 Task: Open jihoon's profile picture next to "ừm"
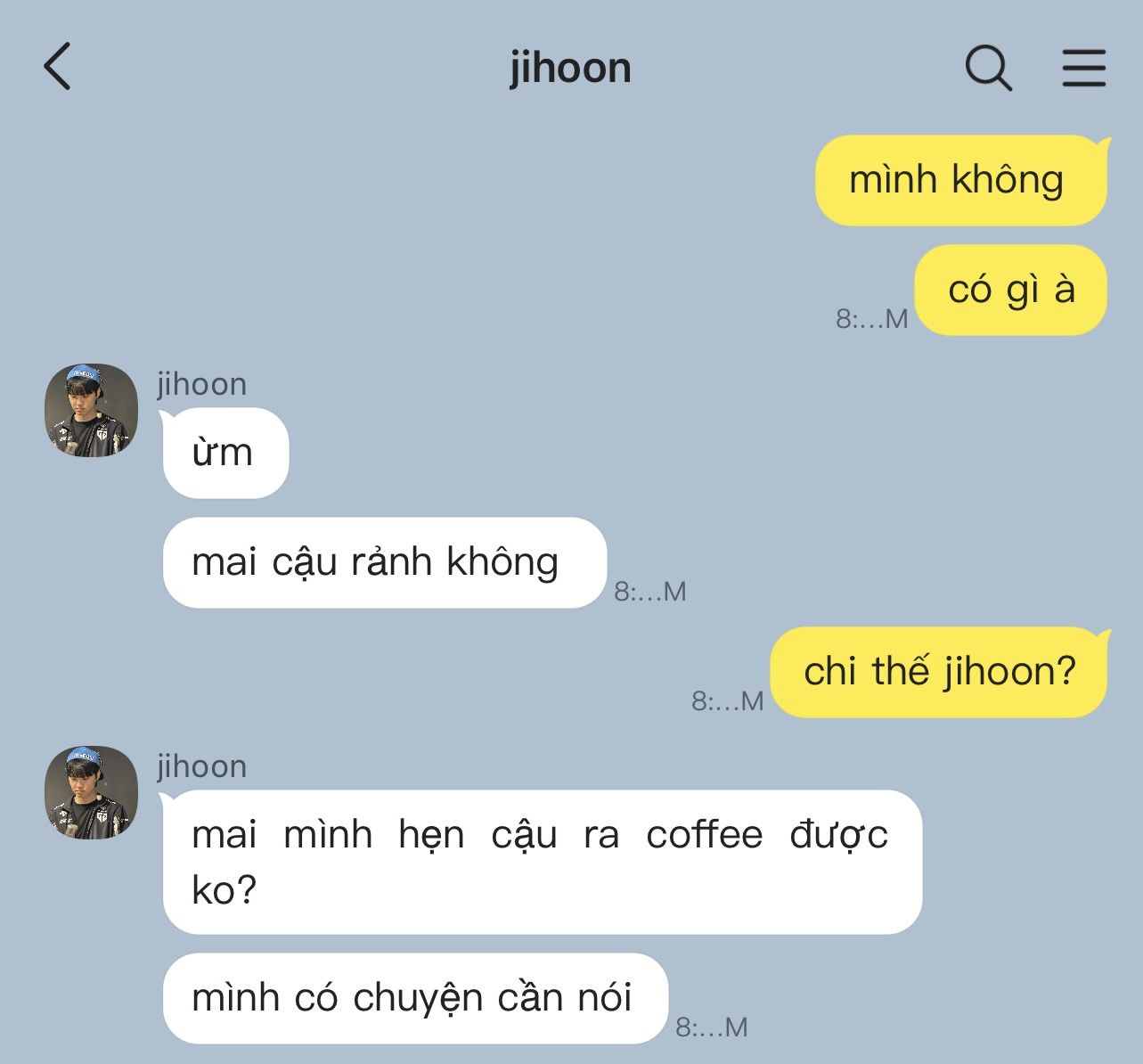pos(91,410)
